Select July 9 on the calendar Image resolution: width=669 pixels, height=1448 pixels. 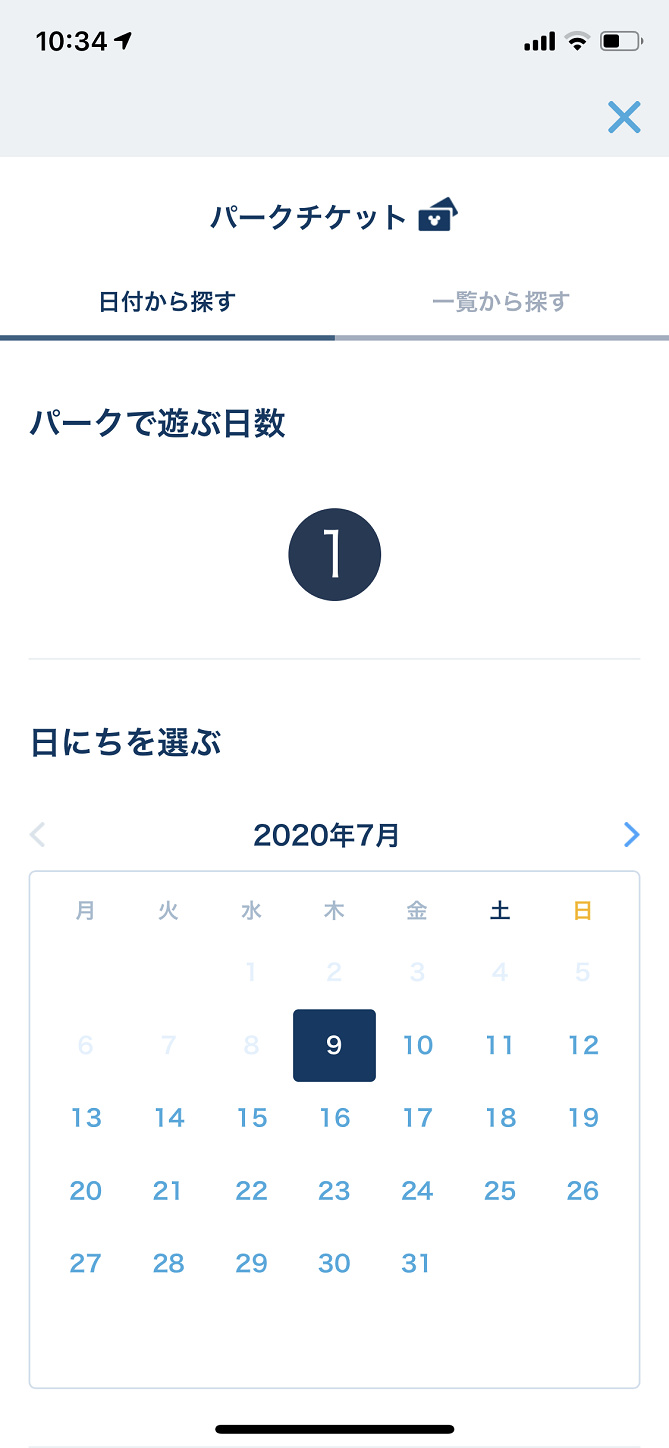(334, 1045)
